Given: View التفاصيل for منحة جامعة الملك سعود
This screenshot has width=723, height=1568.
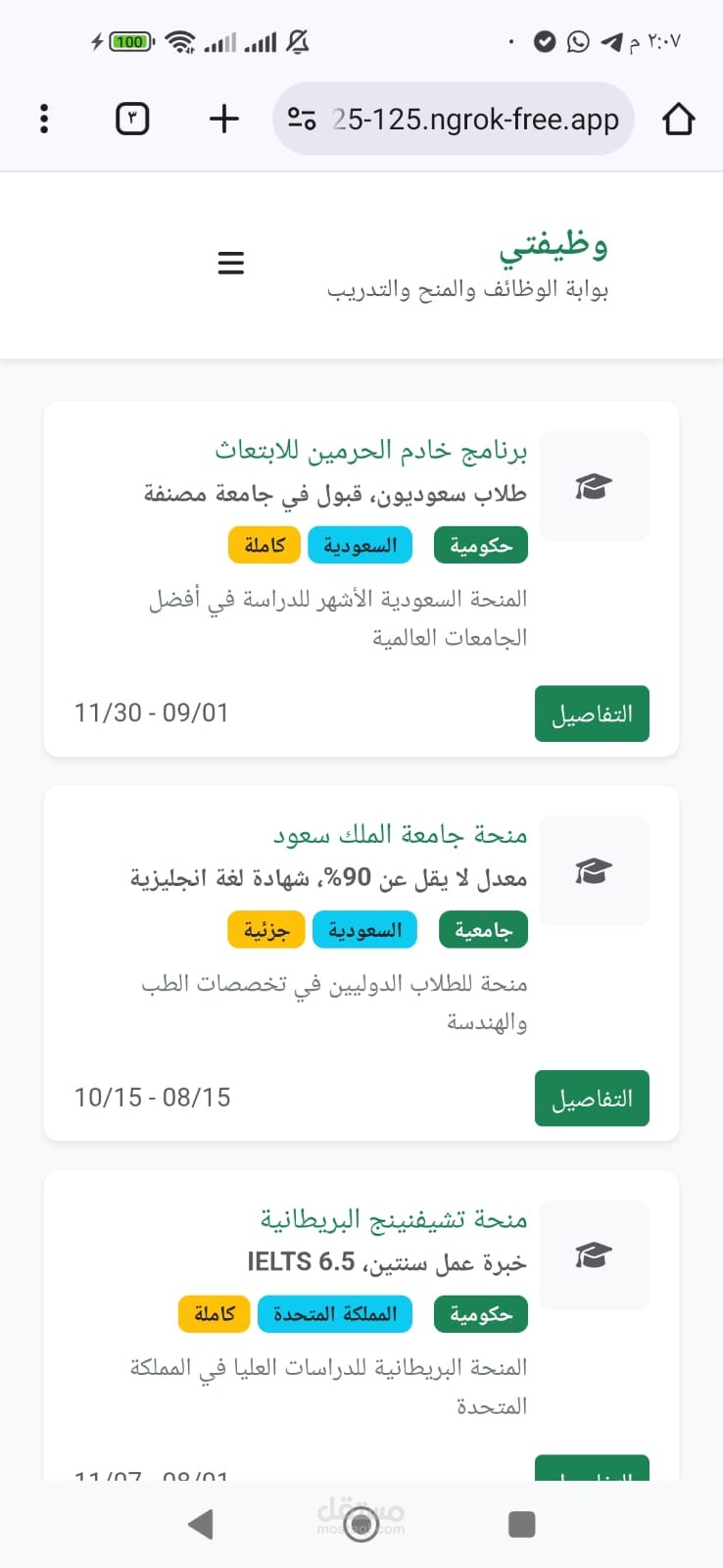Looking at the screenshot, I should coord(592,1099).
